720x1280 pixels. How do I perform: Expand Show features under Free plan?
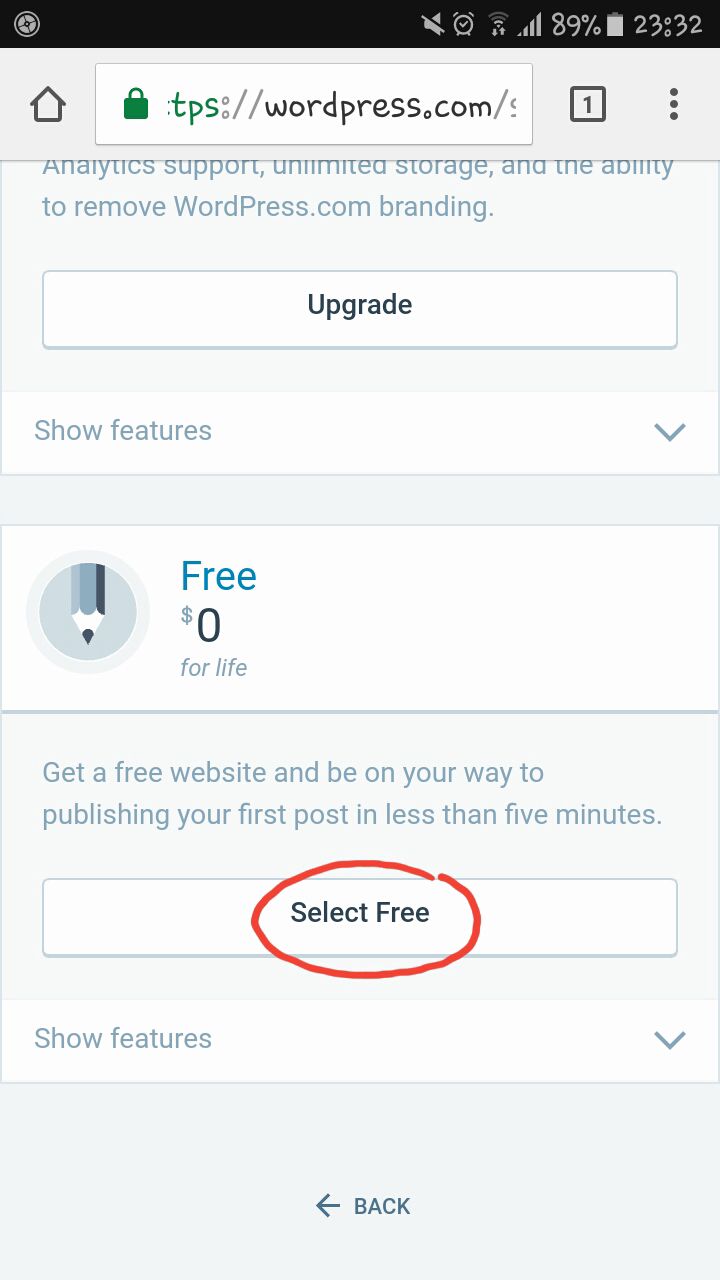tap(360, 1039)
